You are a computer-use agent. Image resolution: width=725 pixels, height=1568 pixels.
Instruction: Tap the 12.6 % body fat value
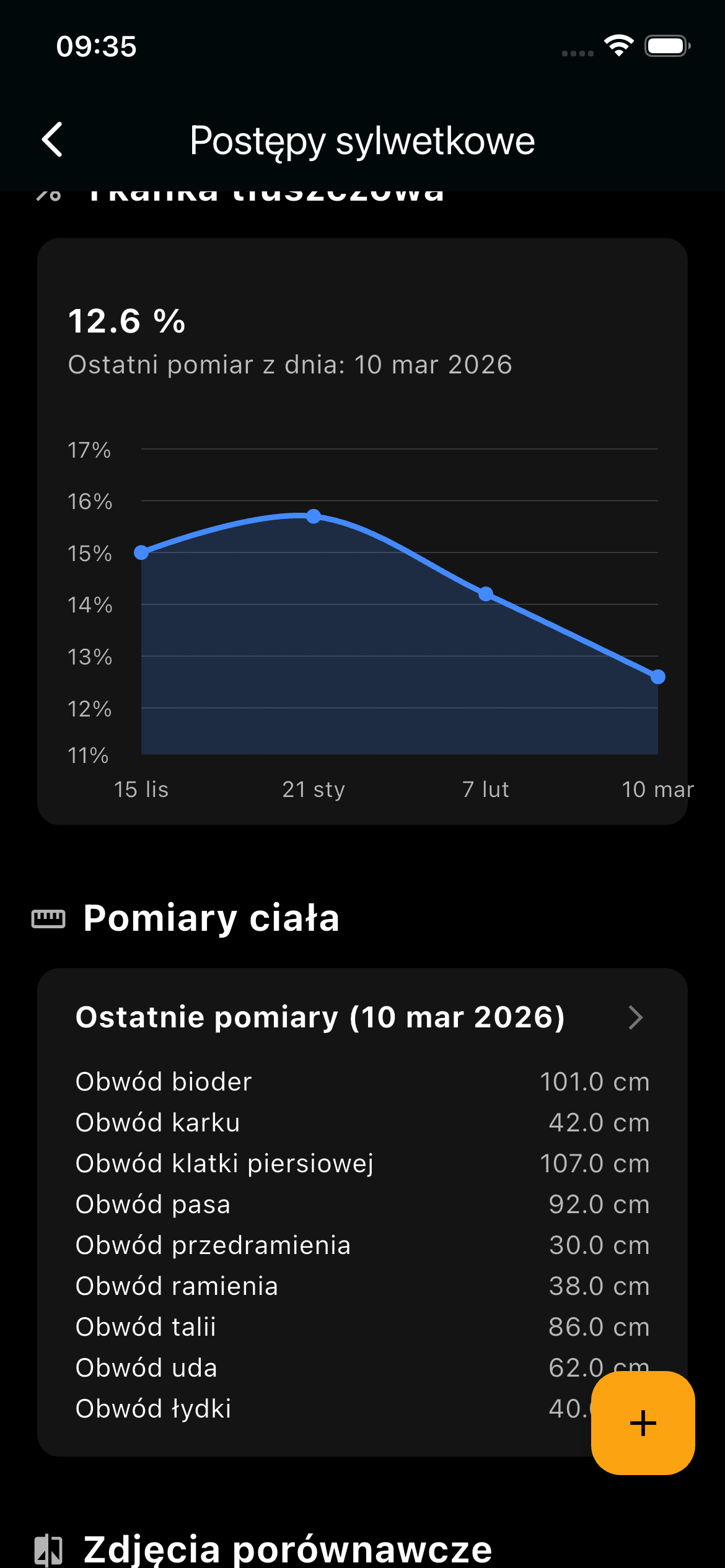click(126, 321)
